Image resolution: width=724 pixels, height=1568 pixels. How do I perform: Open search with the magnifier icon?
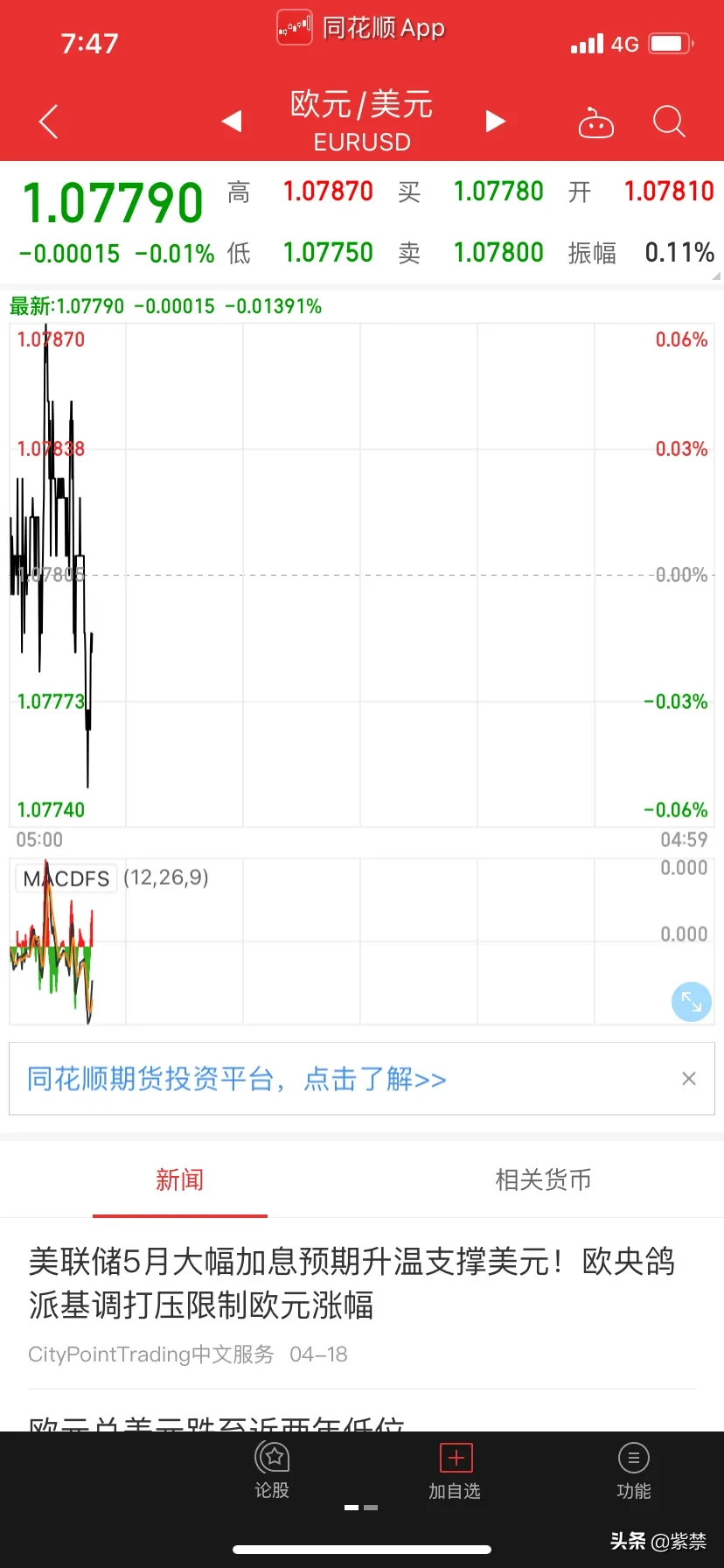669,122
